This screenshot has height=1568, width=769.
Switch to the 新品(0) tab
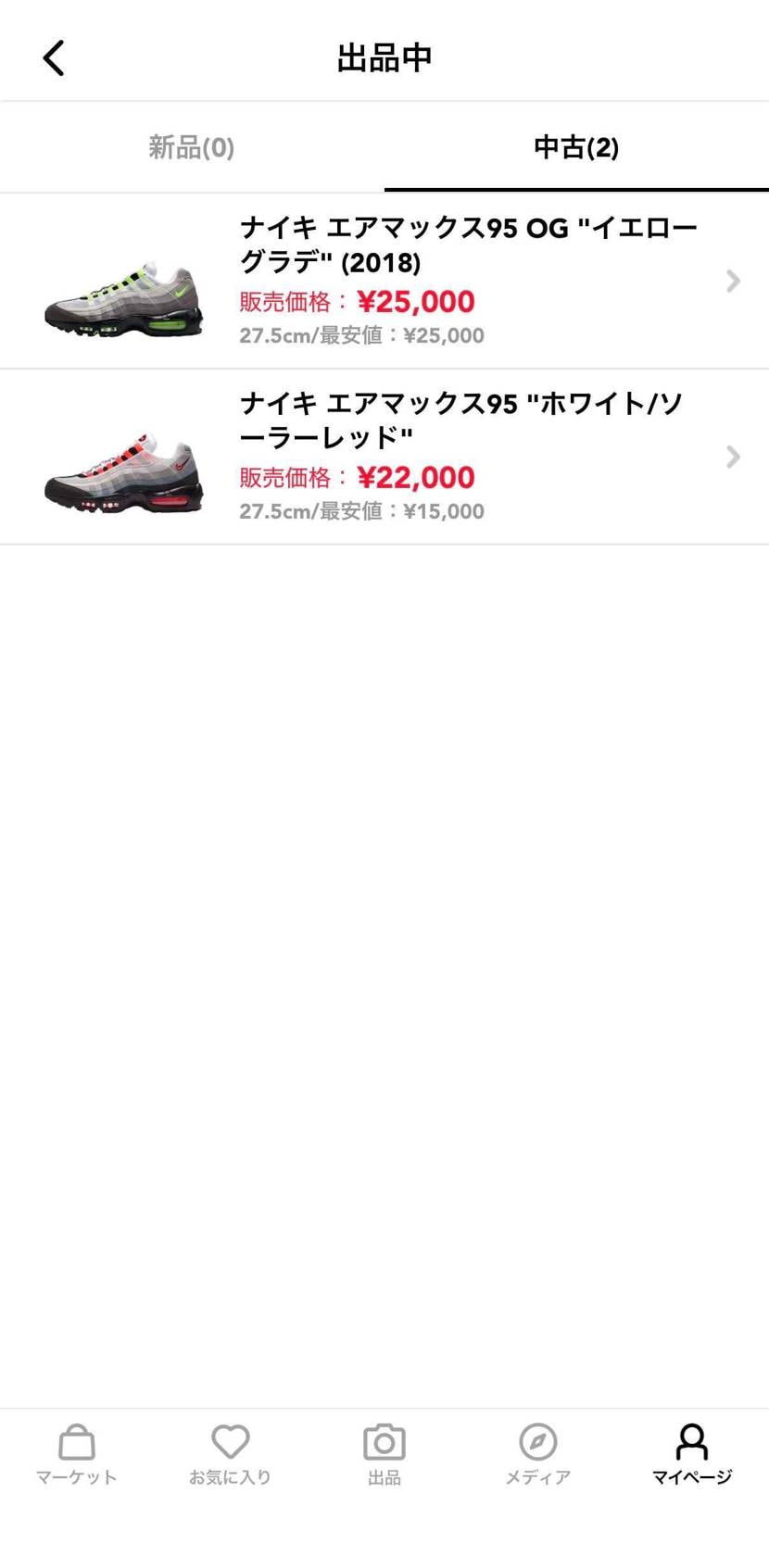190,147
